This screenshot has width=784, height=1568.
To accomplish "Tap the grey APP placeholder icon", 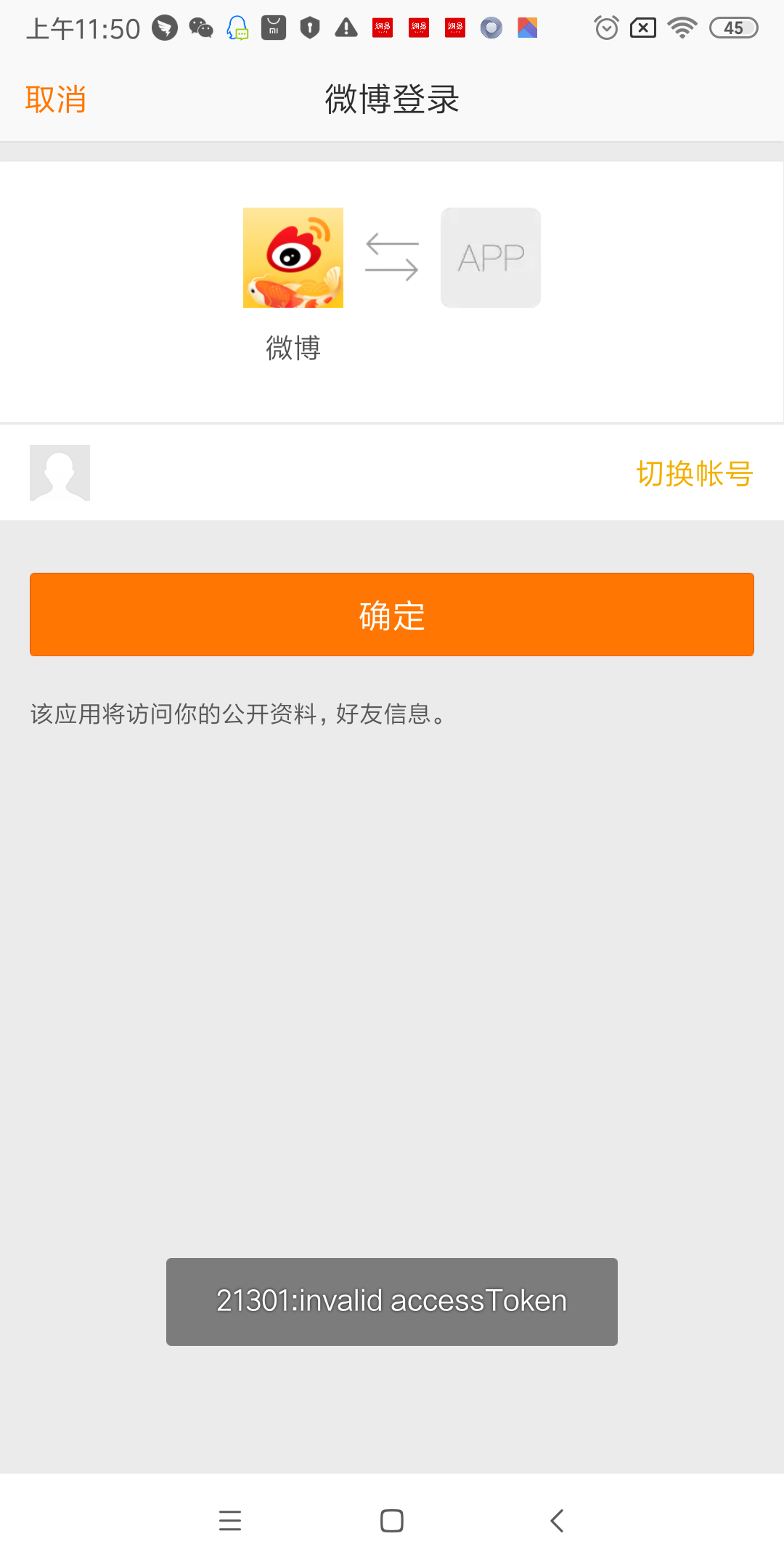I will click(491, 258).
